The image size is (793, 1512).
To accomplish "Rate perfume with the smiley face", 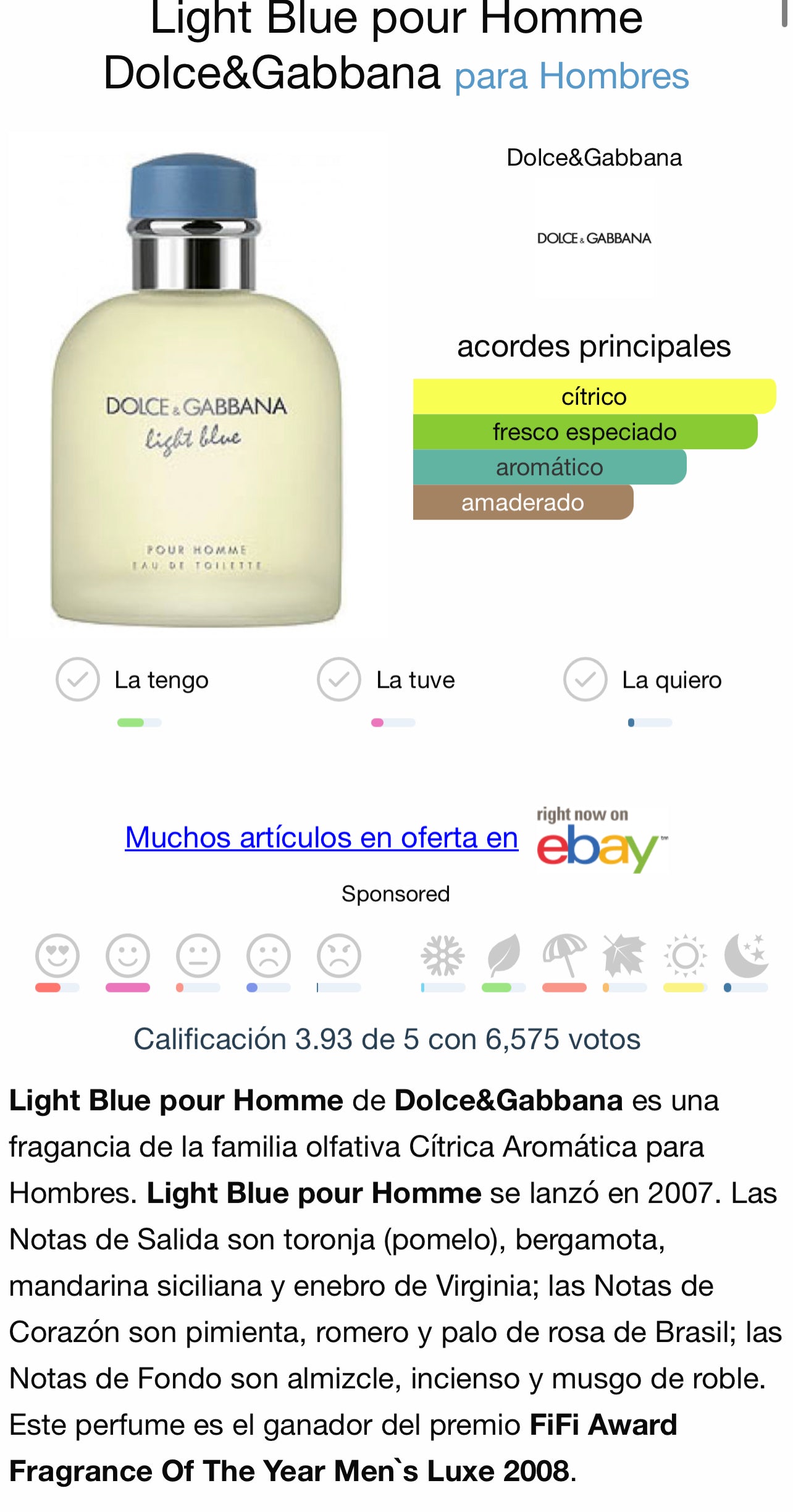I will click(x=128, y=955).
